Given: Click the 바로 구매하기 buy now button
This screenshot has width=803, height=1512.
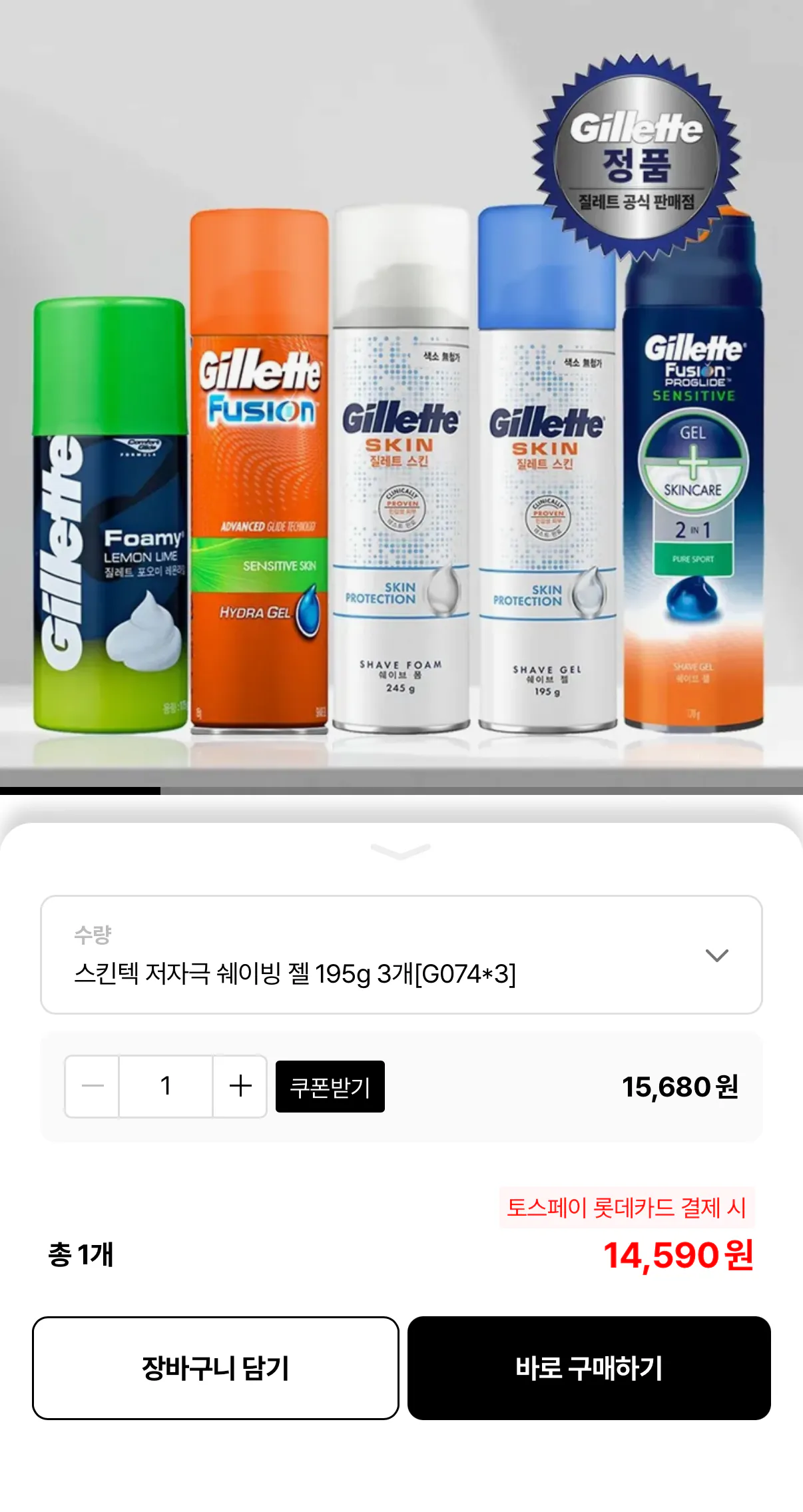Looking at the screenshot, I should pos(589,1366).
